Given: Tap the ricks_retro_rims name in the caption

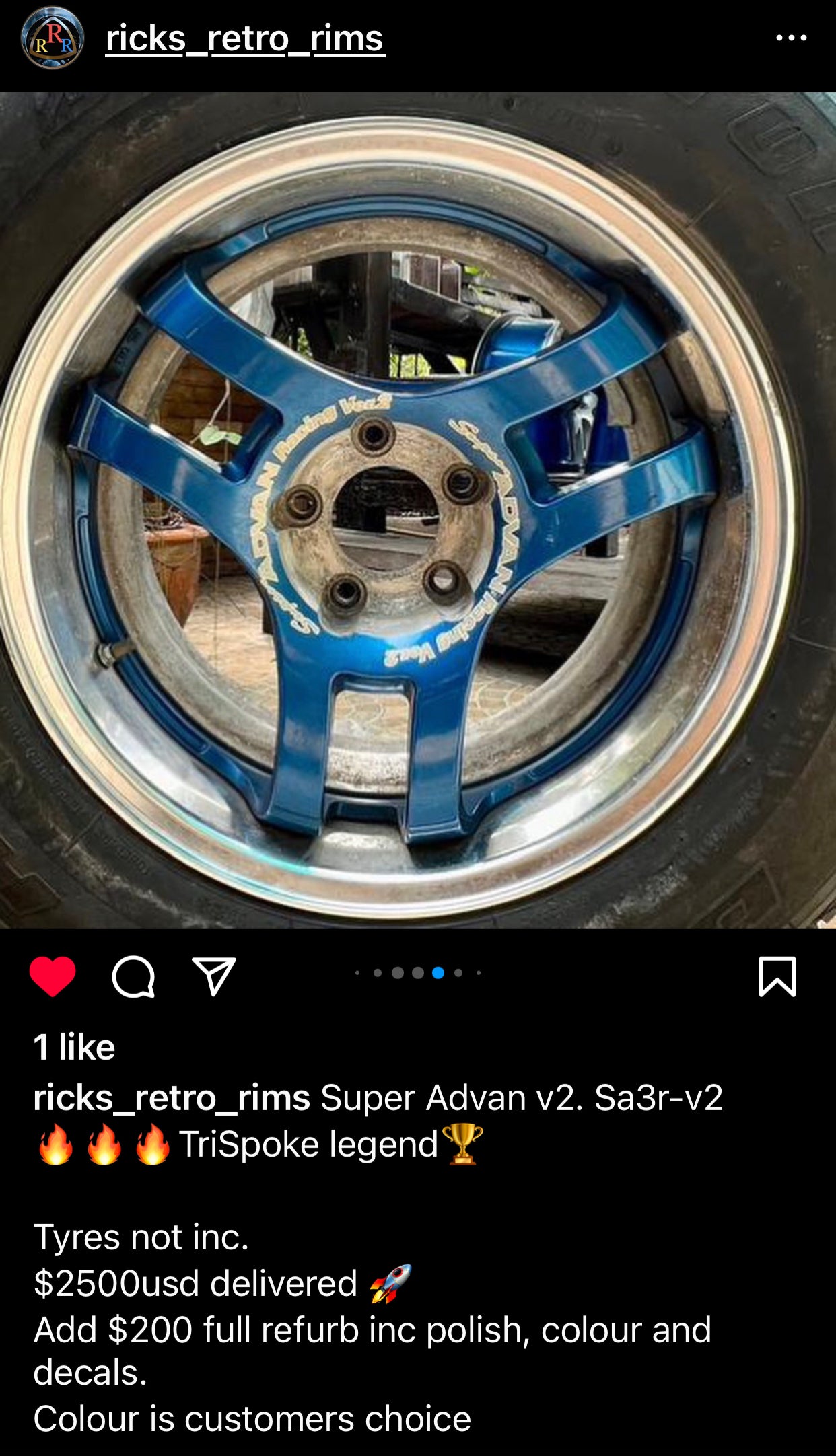Looking at the screenshot, I should (x=172, y=1098).
